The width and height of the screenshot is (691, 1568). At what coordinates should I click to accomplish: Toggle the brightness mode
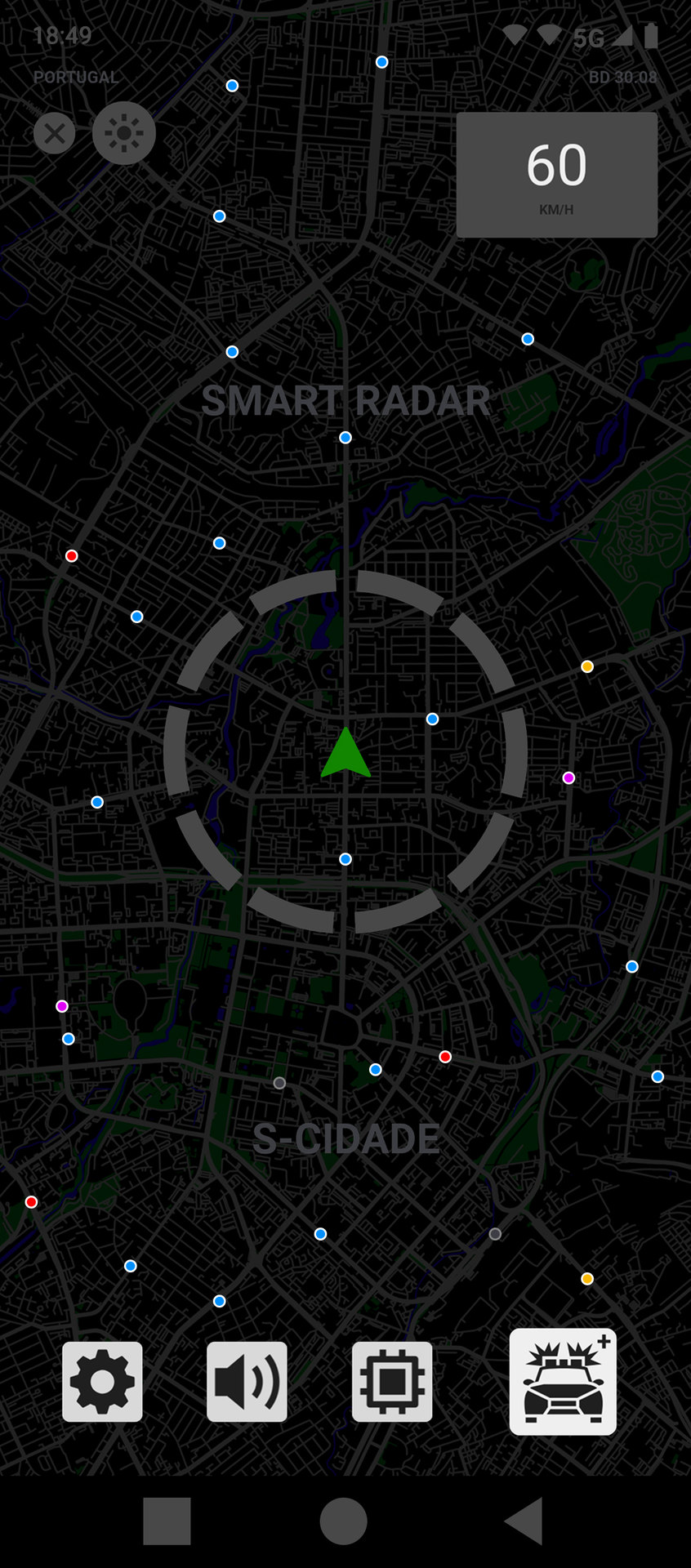(x=124, y=133)
